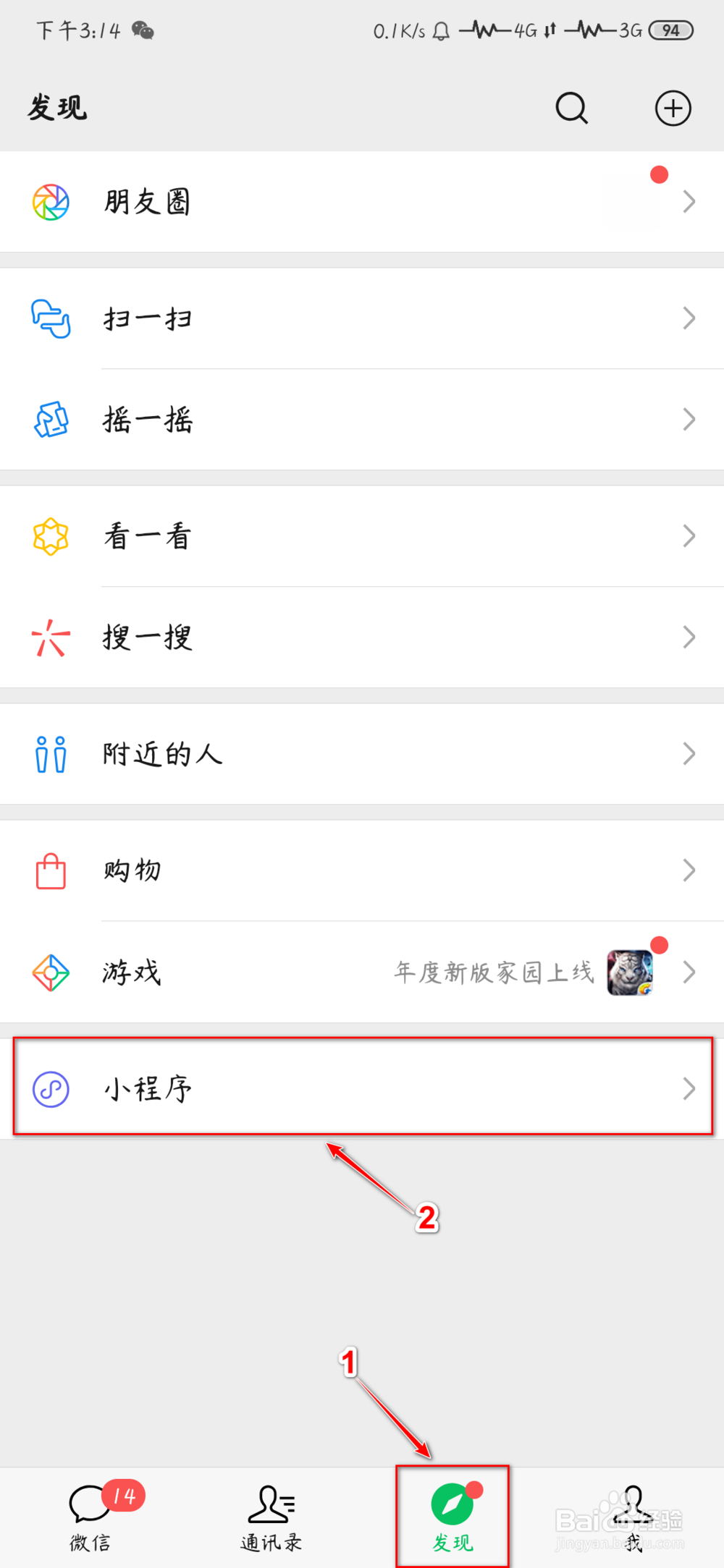Expand the Moments row chevron
This screenshot has width=724, height=1568.
[689, 202]
